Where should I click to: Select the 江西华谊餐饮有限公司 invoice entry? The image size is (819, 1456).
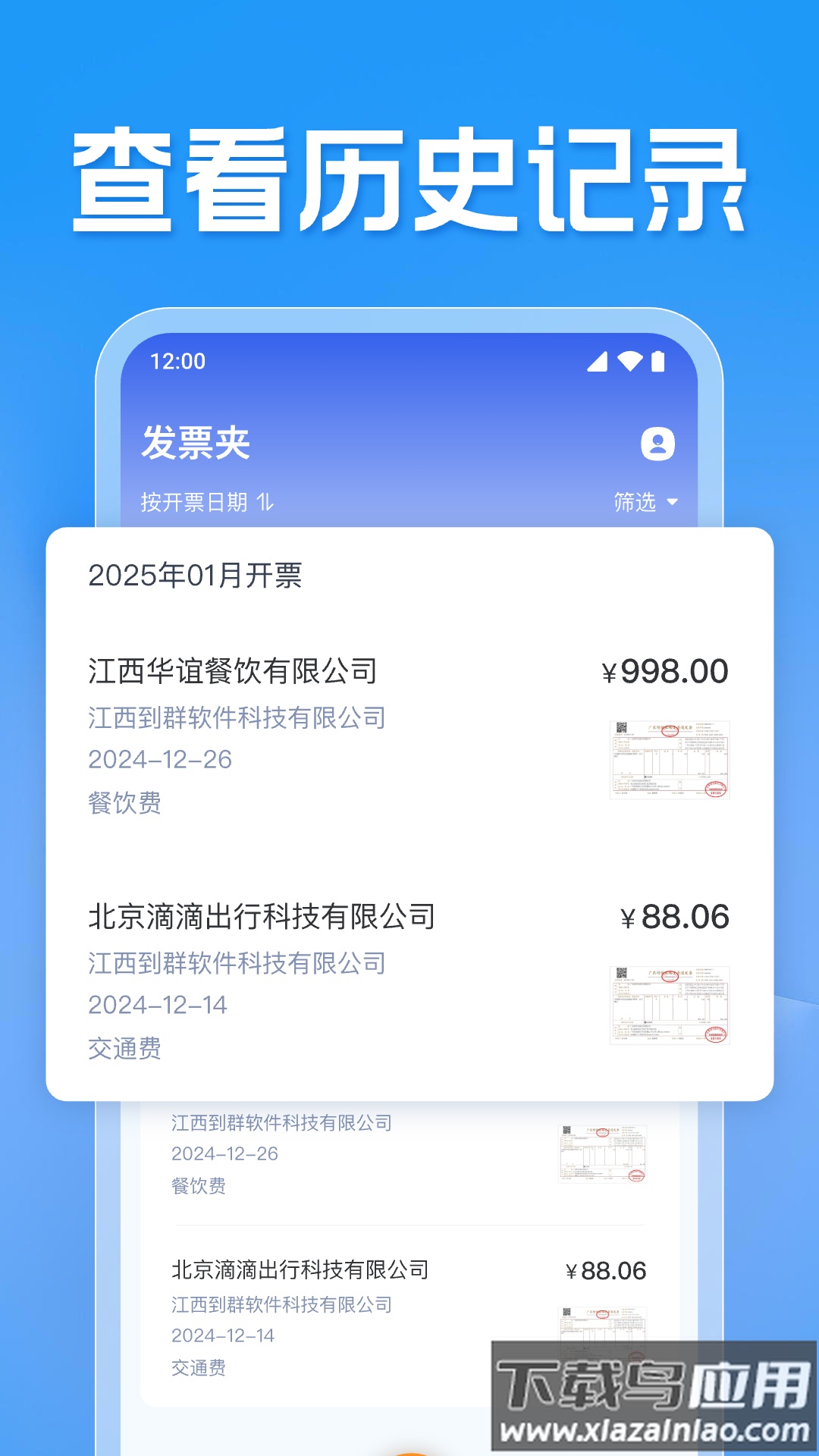(235, 670)
